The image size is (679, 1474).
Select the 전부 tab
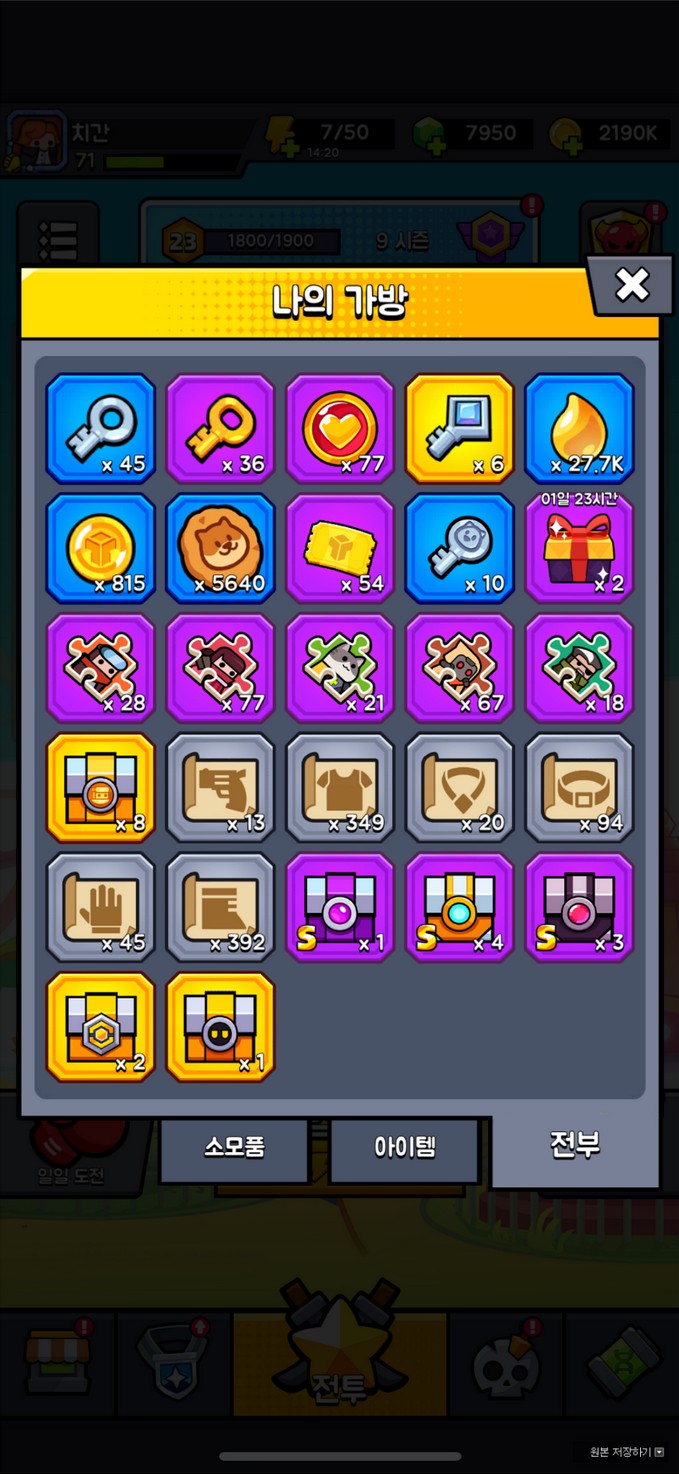coord(575,1144)
